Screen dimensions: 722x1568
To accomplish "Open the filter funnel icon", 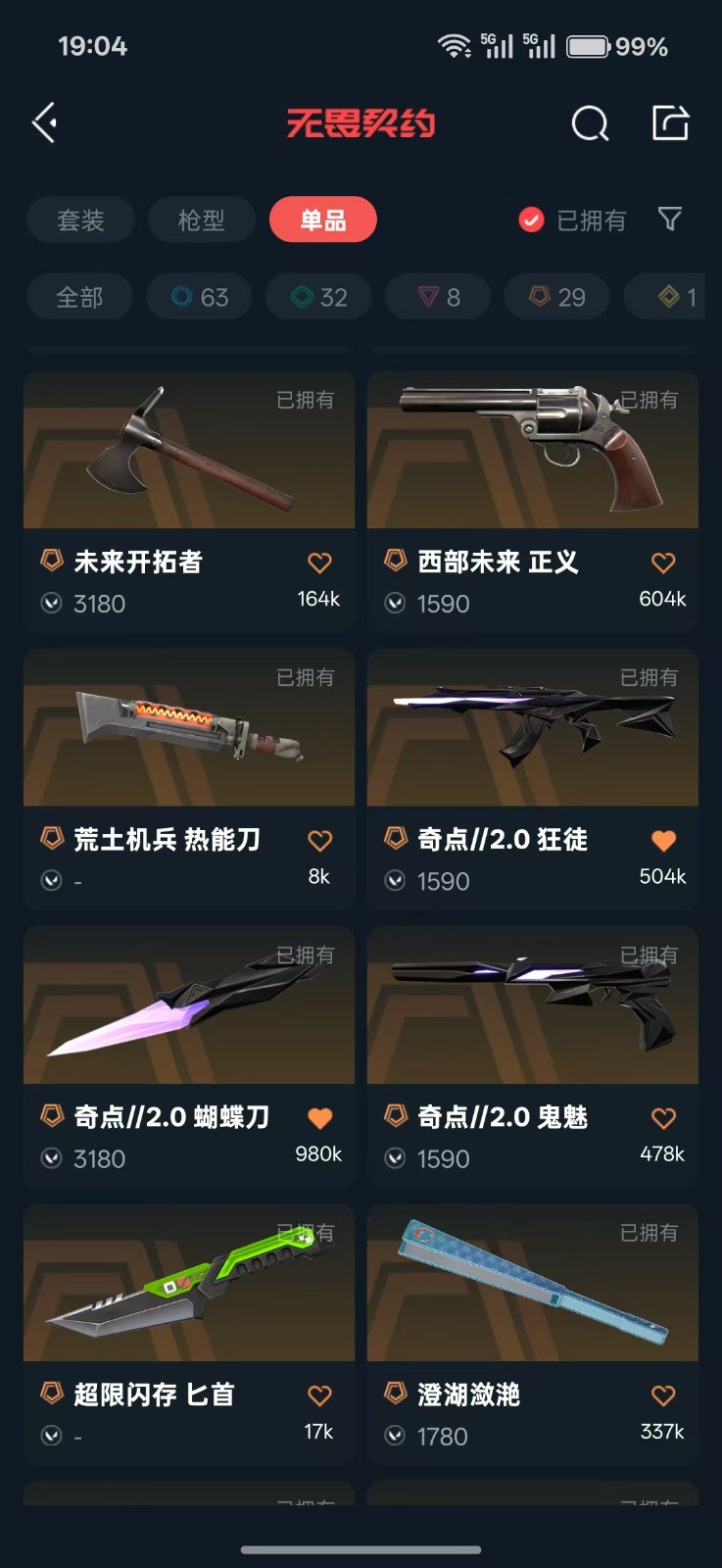I will coord(670,219).
